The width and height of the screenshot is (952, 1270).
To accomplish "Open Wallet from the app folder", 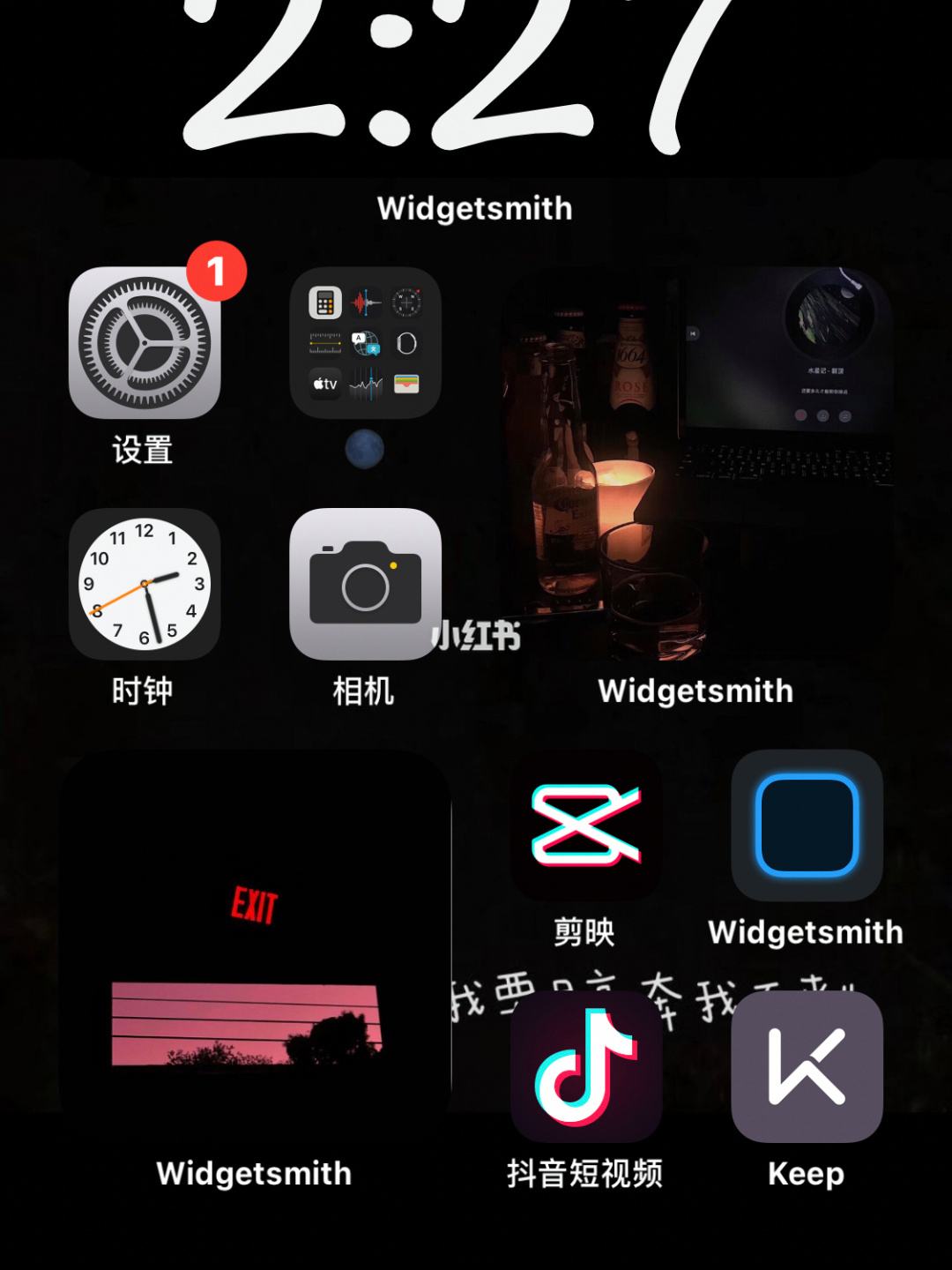I will (405, 383).
